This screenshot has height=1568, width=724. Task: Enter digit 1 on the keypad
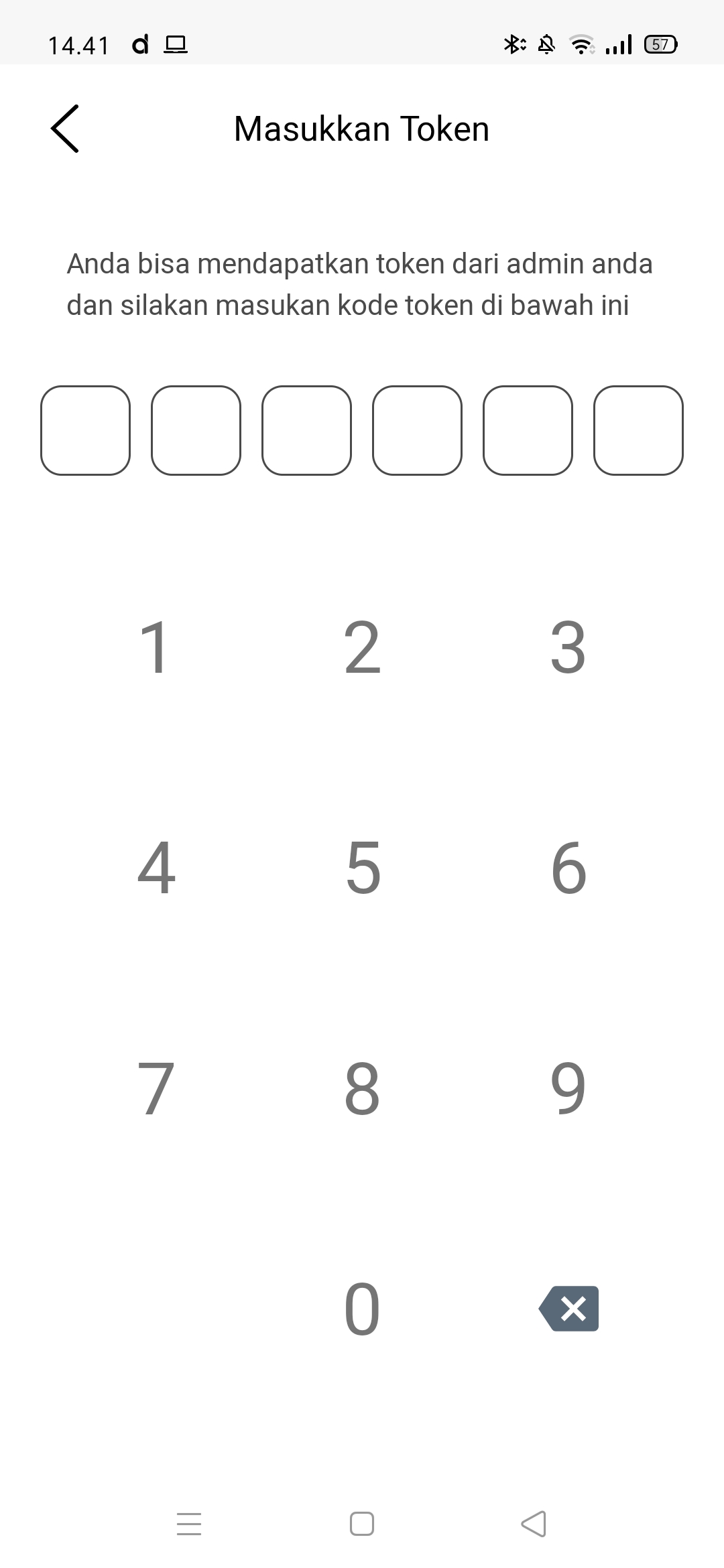(156, 647)
